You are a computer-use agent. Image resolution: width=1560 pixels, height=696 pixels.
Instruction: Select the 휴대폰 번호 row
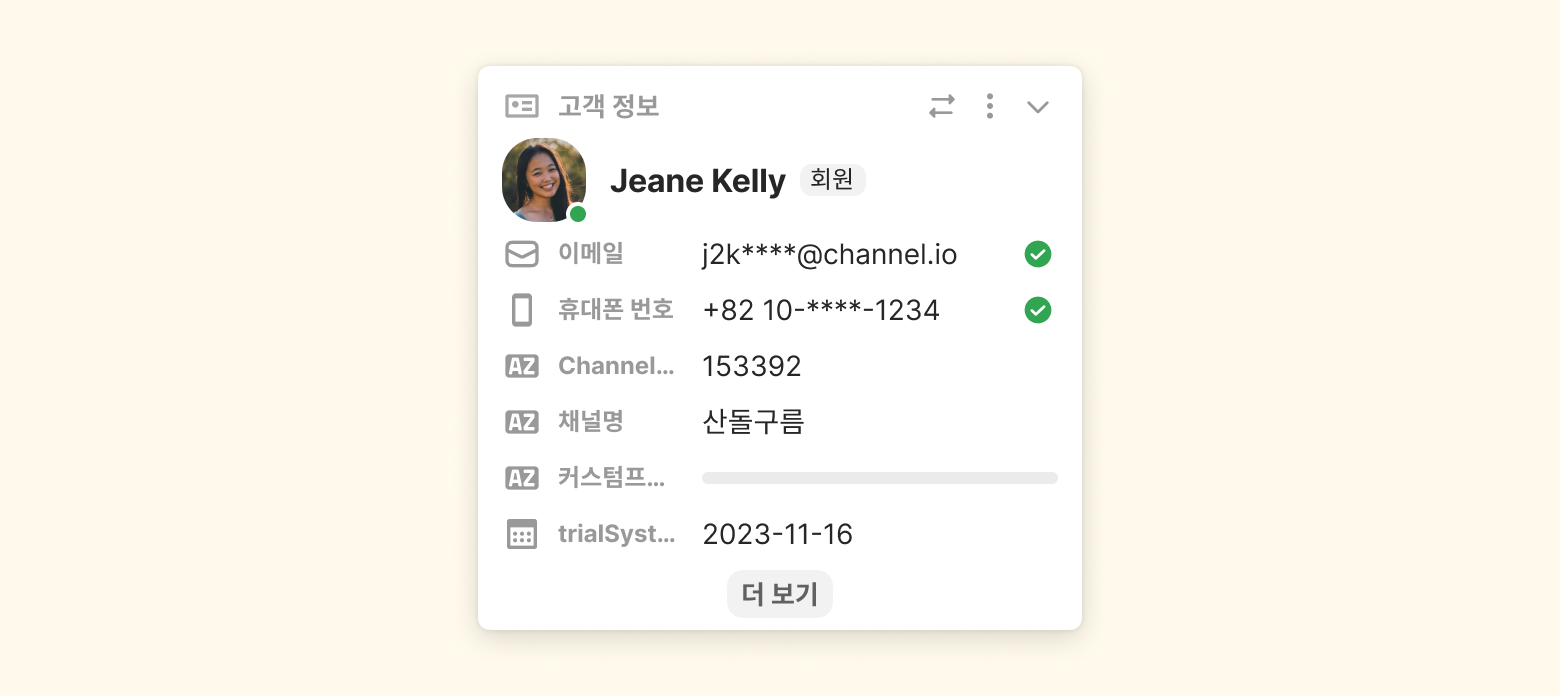(780, 310)
